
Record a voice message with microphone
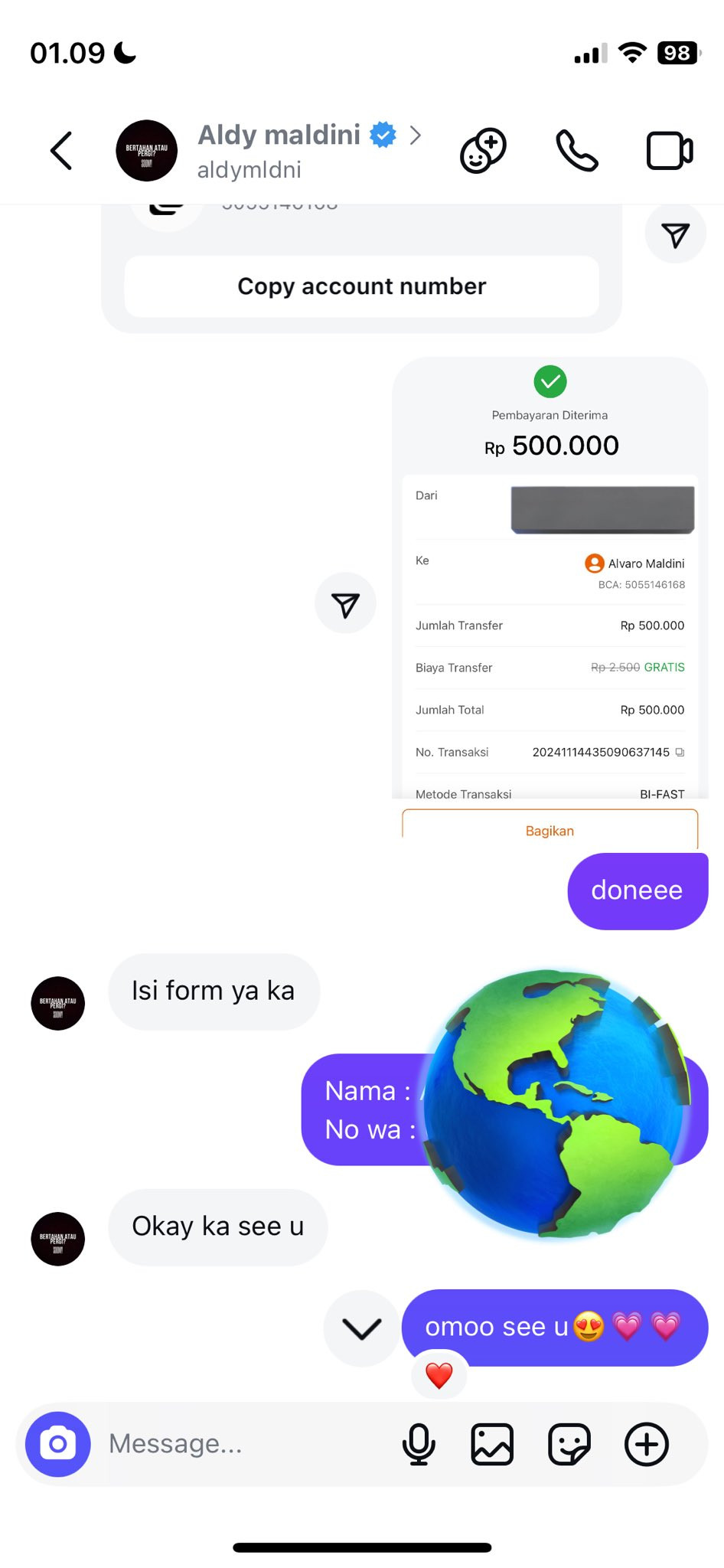(419, 1444)
